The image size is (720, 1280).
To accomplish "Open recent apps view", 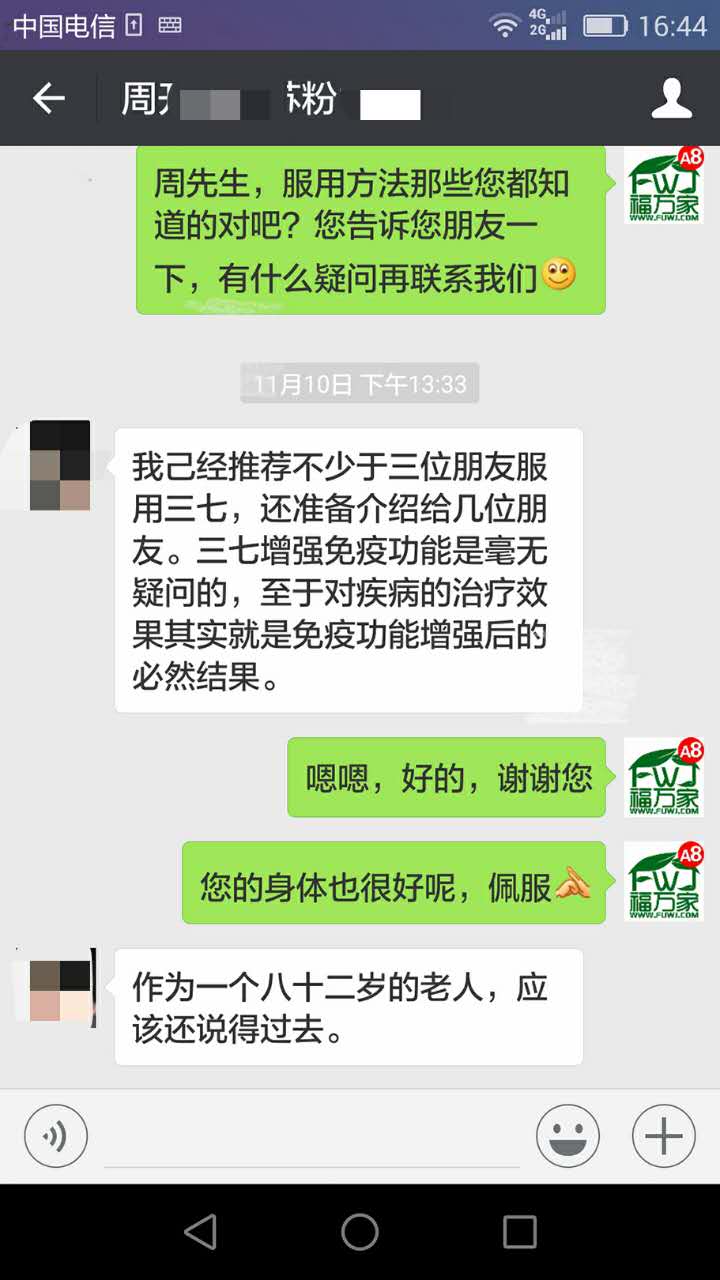I will pos(519,1232).
